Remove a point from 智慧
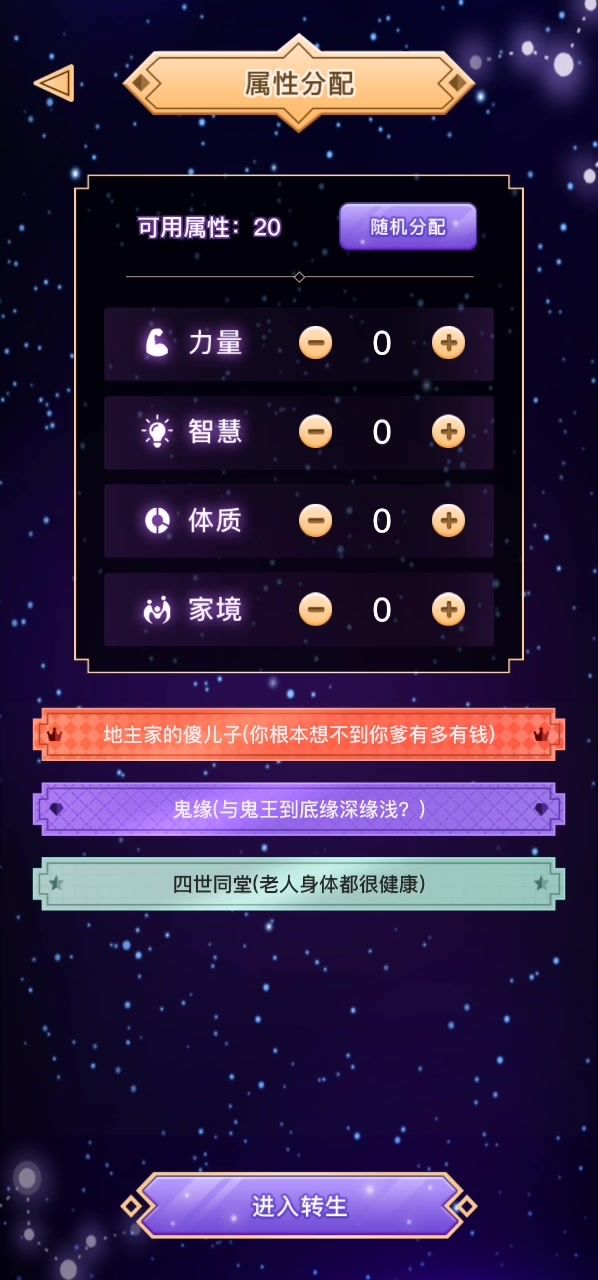The image size is (598, 1280). [315, 432]
